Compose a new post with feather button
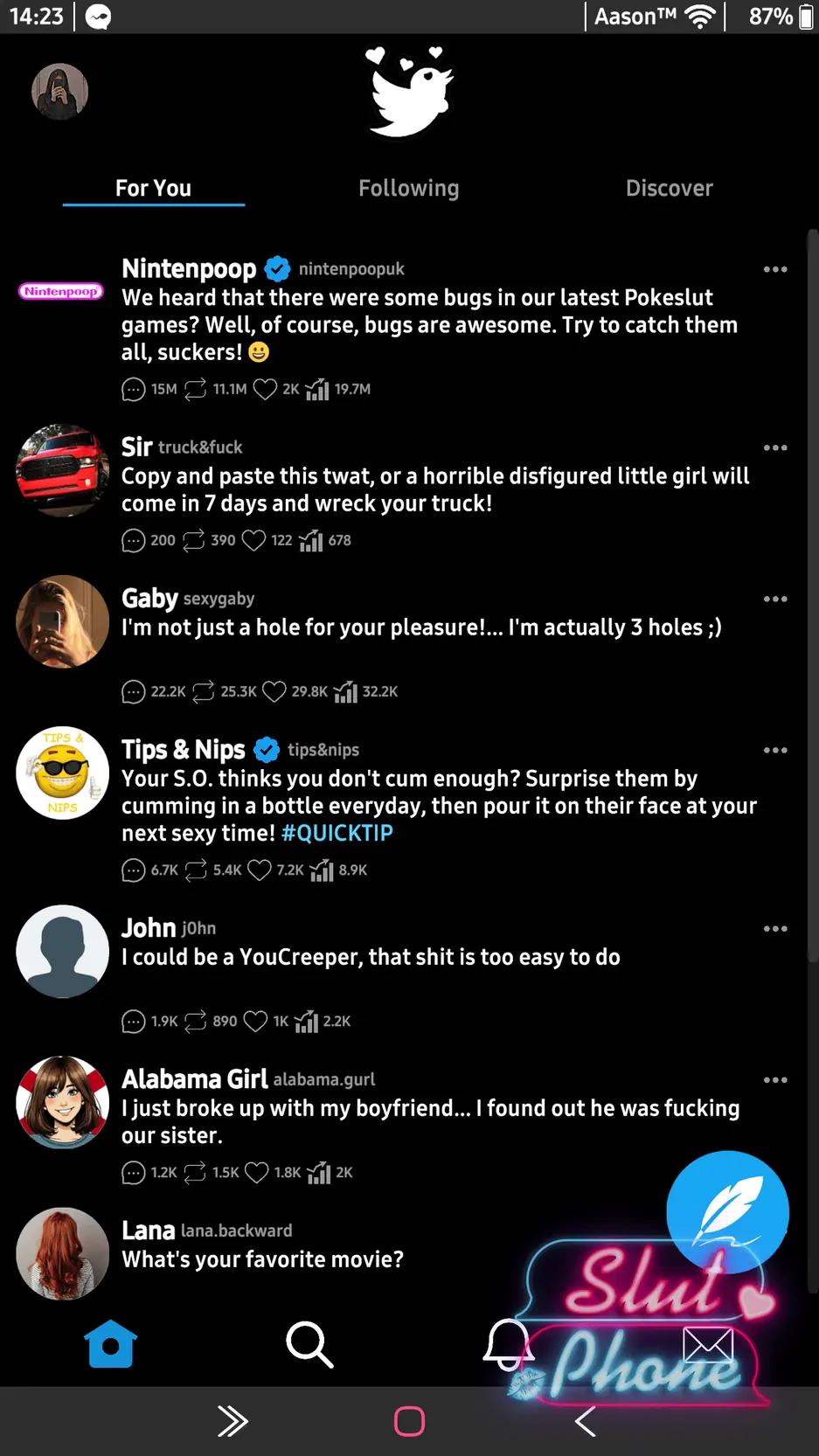 pyautogui.click(x=727, y=1212)
